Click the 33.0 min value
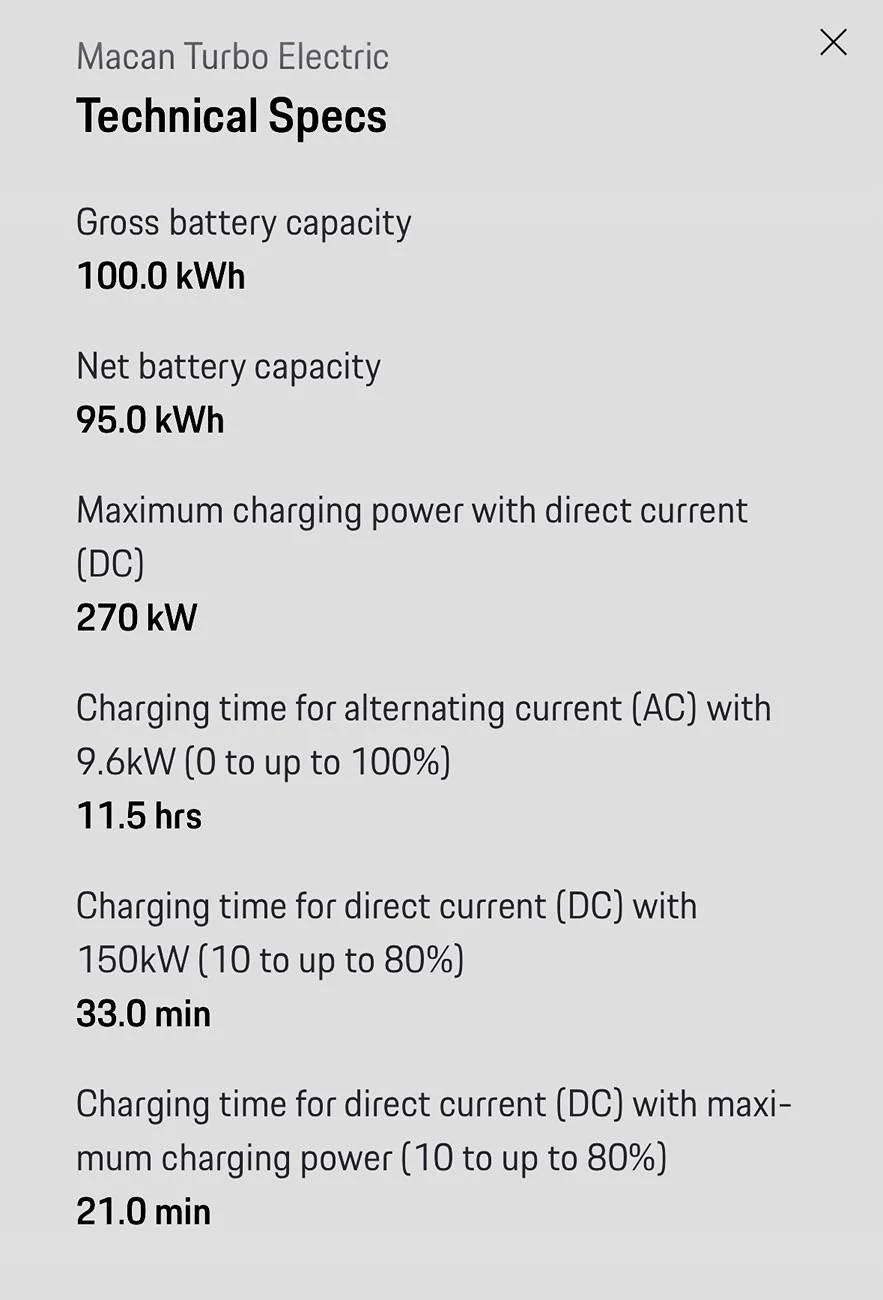Viewport: 883px width, 1300px height. (144, 1013)
